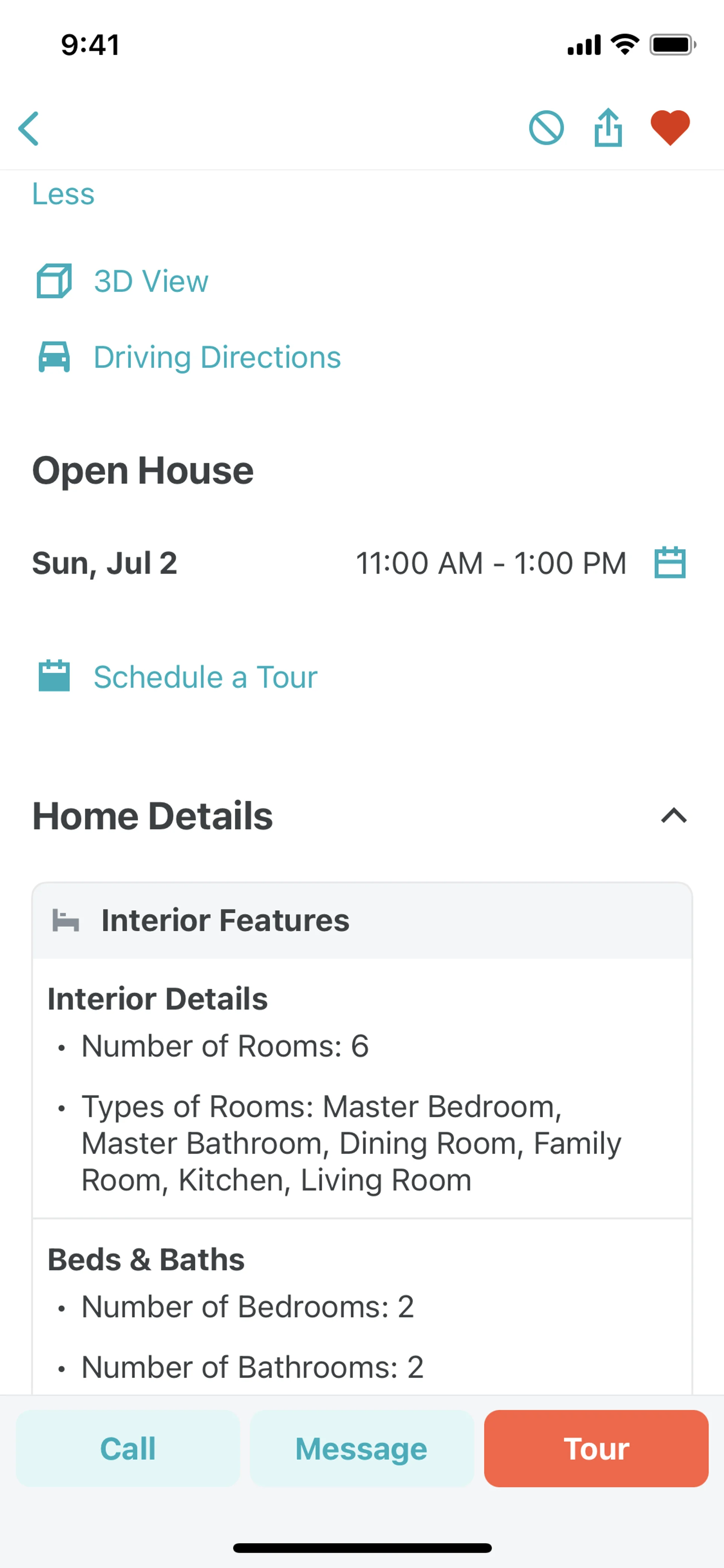Call the listing agent

tap(128, 1448)
